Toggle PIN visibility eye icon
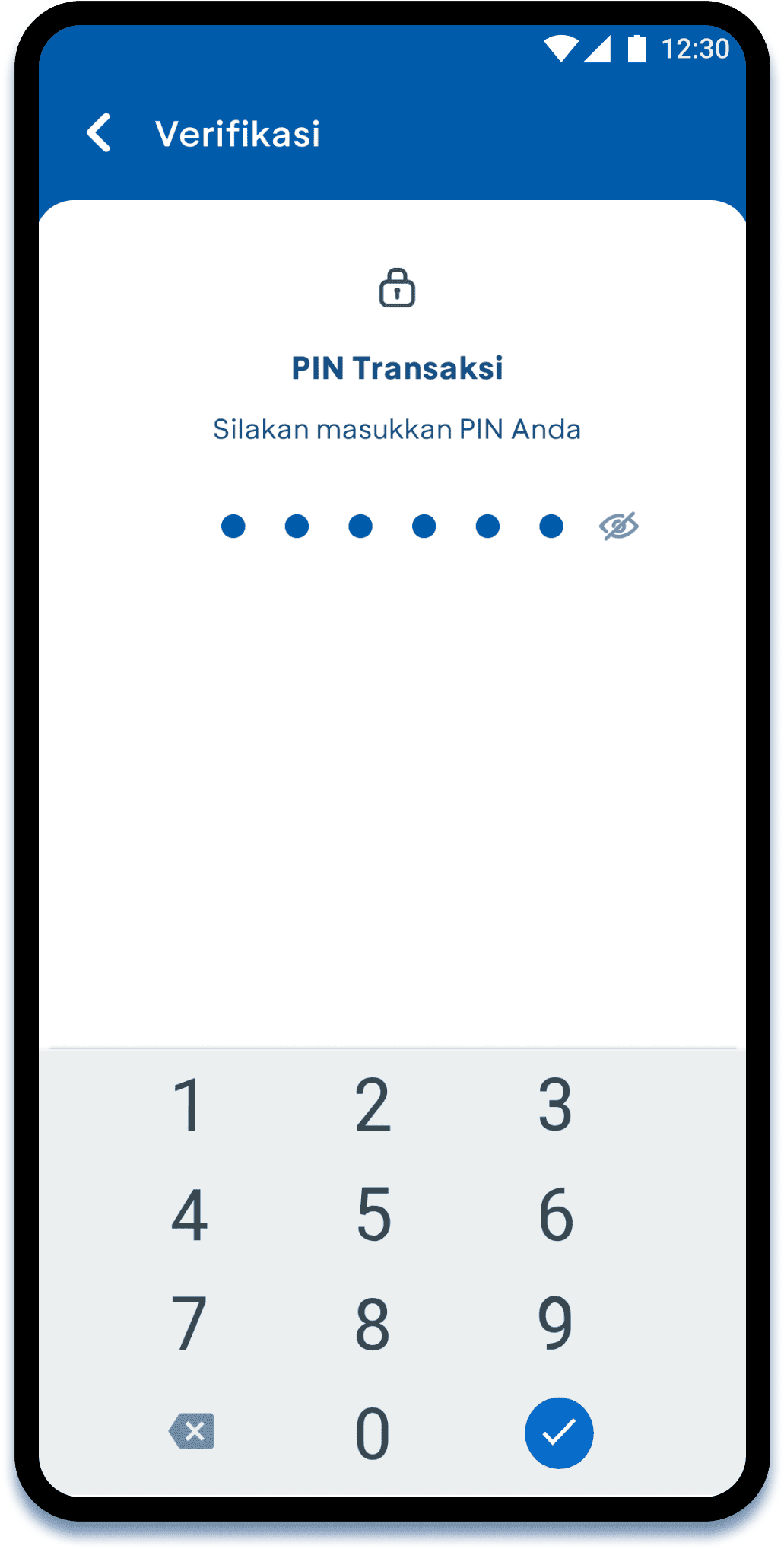 click(618, 526)
